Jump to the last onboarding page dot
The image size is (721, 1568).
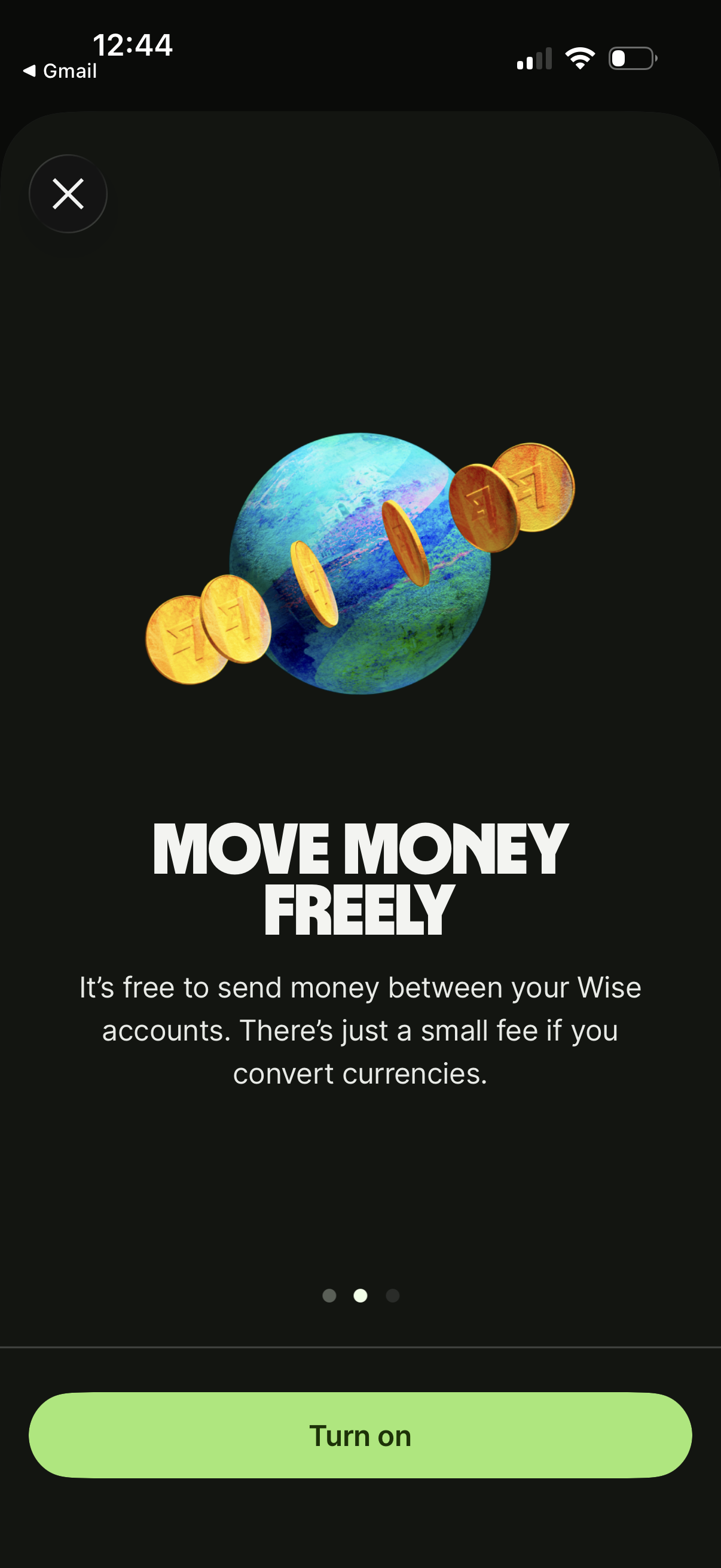click(x=392, y=1297)
